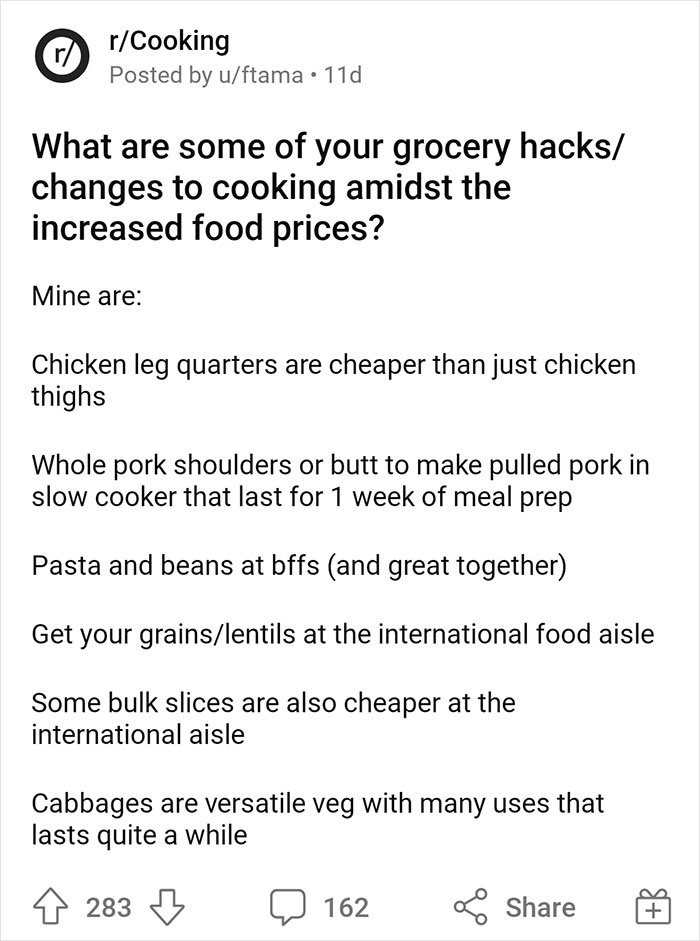Upvote the grocery hacks post
This screenshot has width=700, height=941.
[x=52, y=907]
